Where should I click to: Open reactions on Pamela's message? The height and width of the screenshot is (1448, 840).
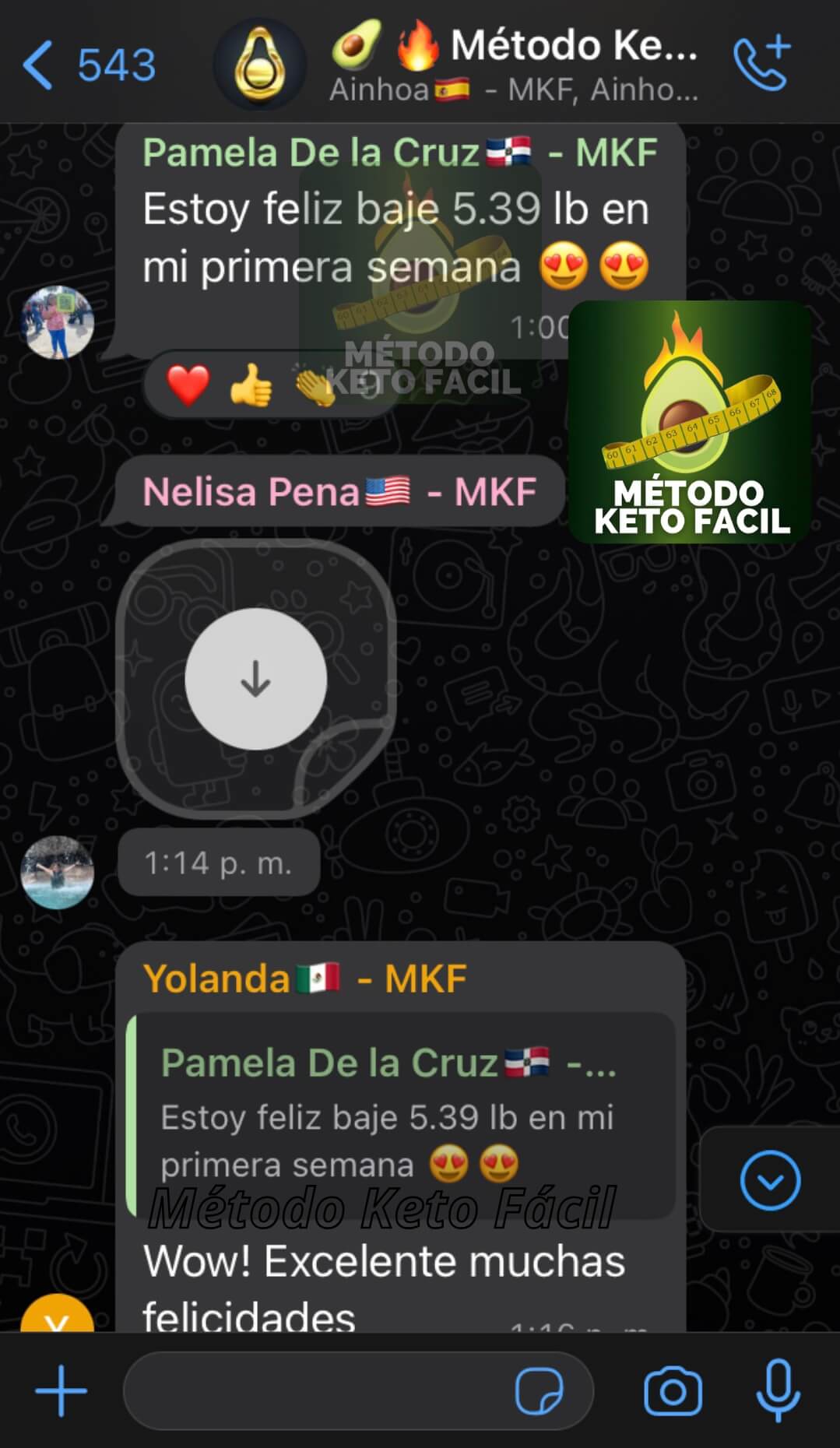pos(249,385)
